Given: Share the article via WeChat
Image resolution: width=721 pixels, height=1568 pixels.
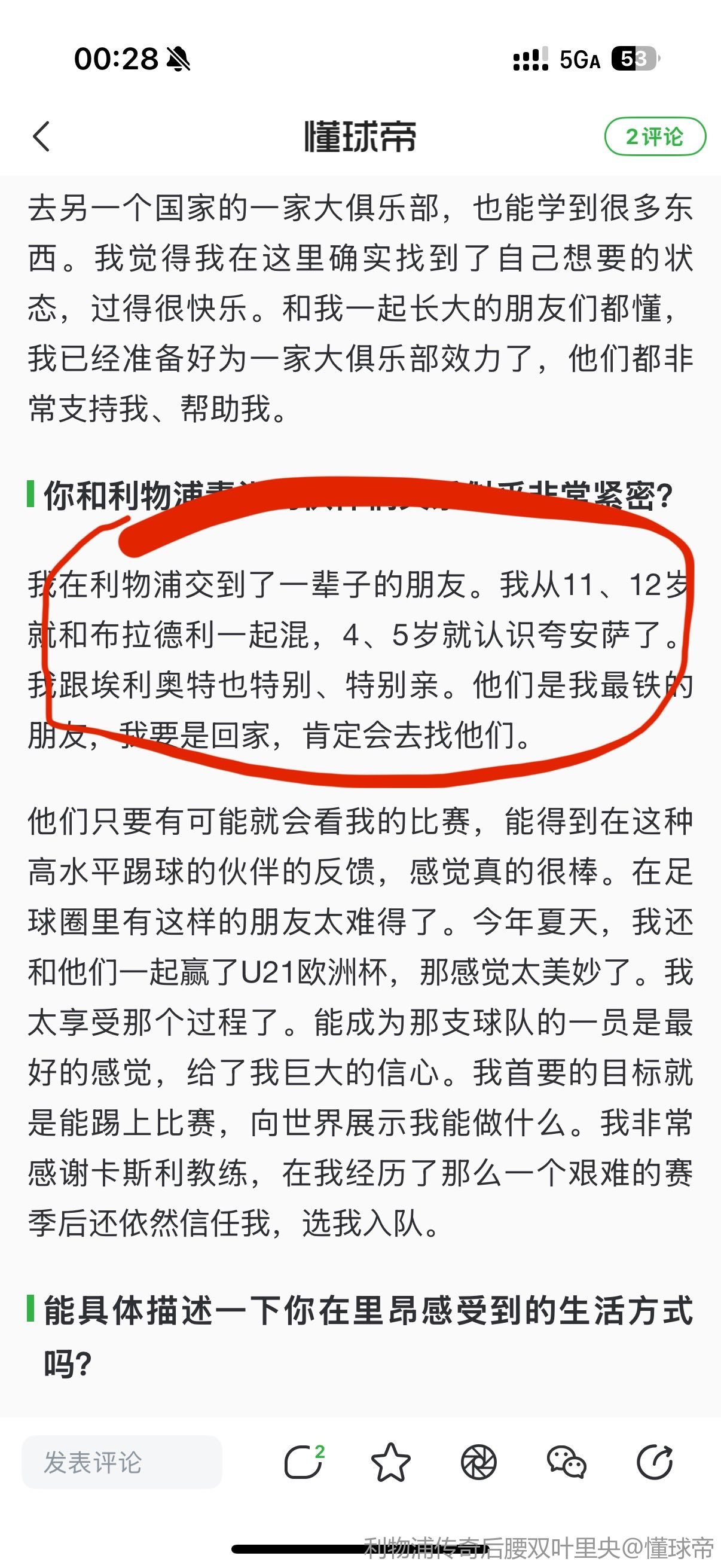Looking at the screenshot, I should coord(566,1462).
